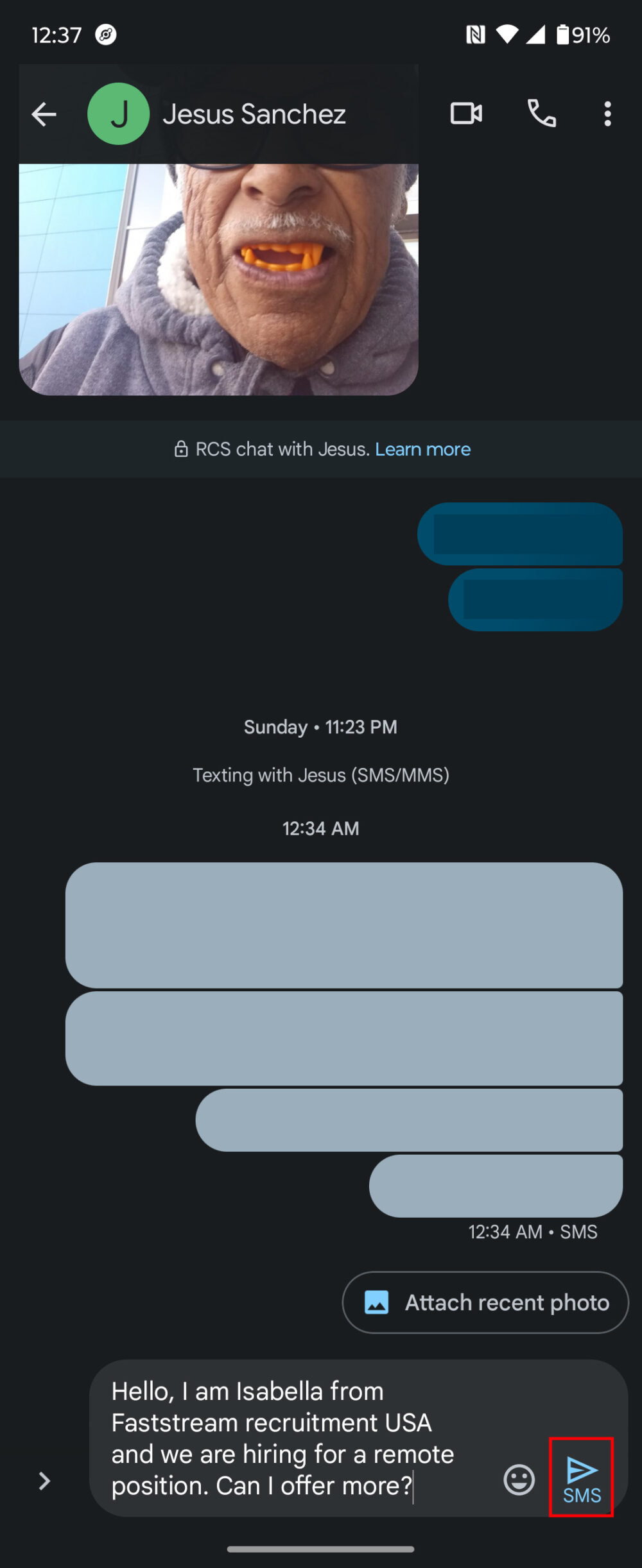Image resolution: width=642 pixels, height=1568 pixels.
Task: Call Jesus Sanchez using the phone icon
Action: (541, 114)
